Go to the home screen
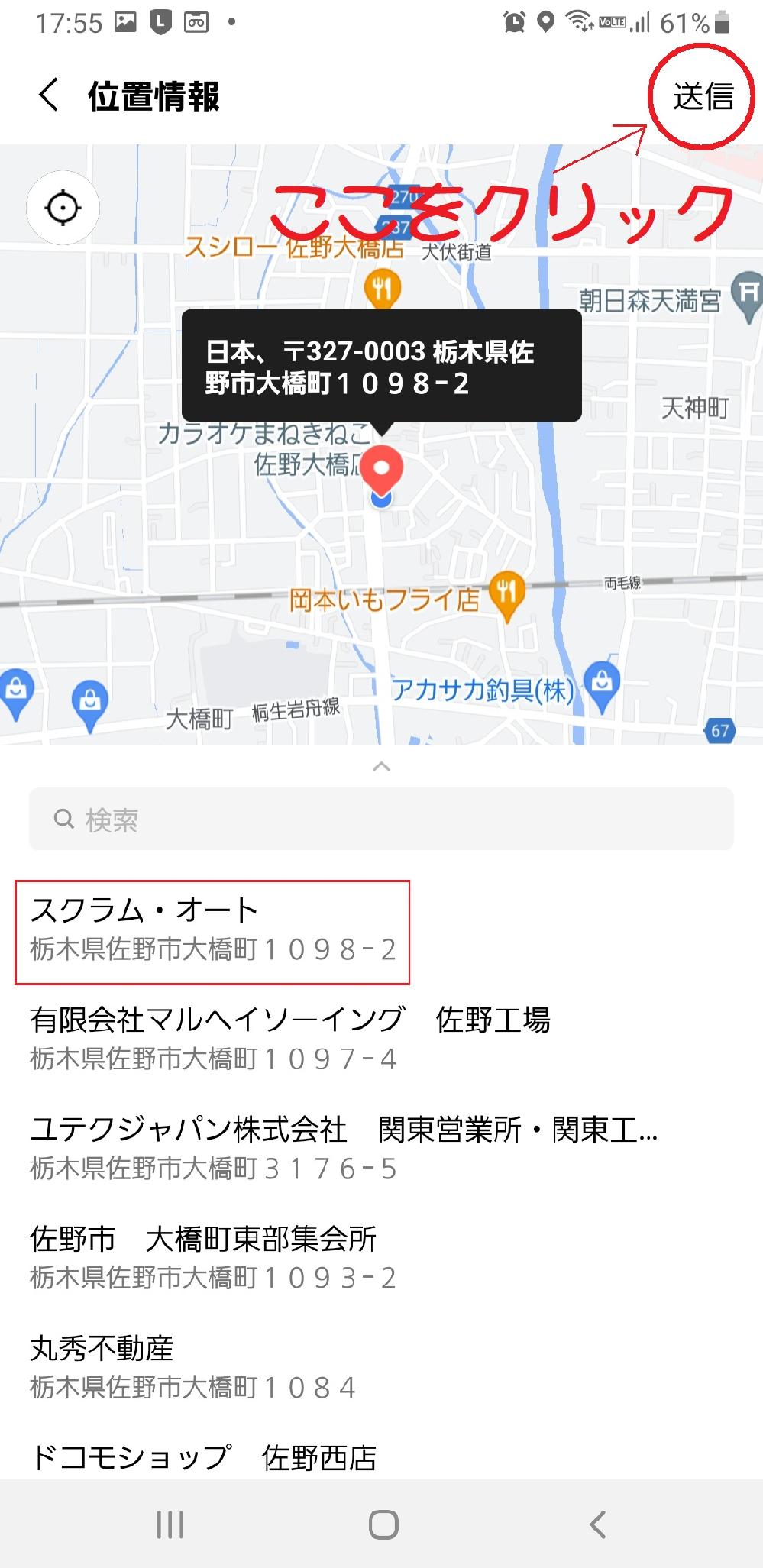This screenshot has width=763, height=1568. 383,1524
